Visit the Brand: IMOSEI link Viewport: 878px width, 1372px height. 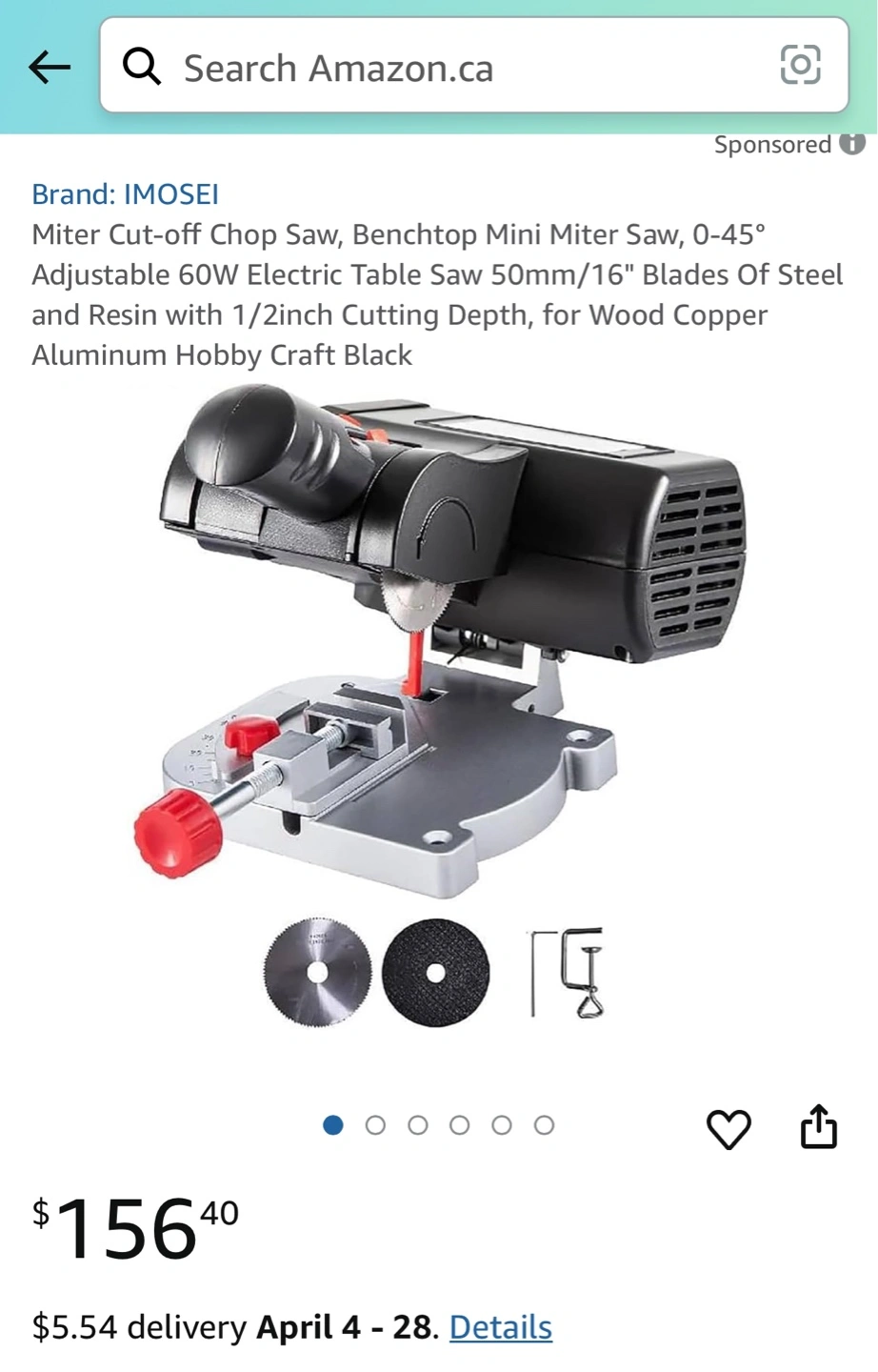(125, 194)
